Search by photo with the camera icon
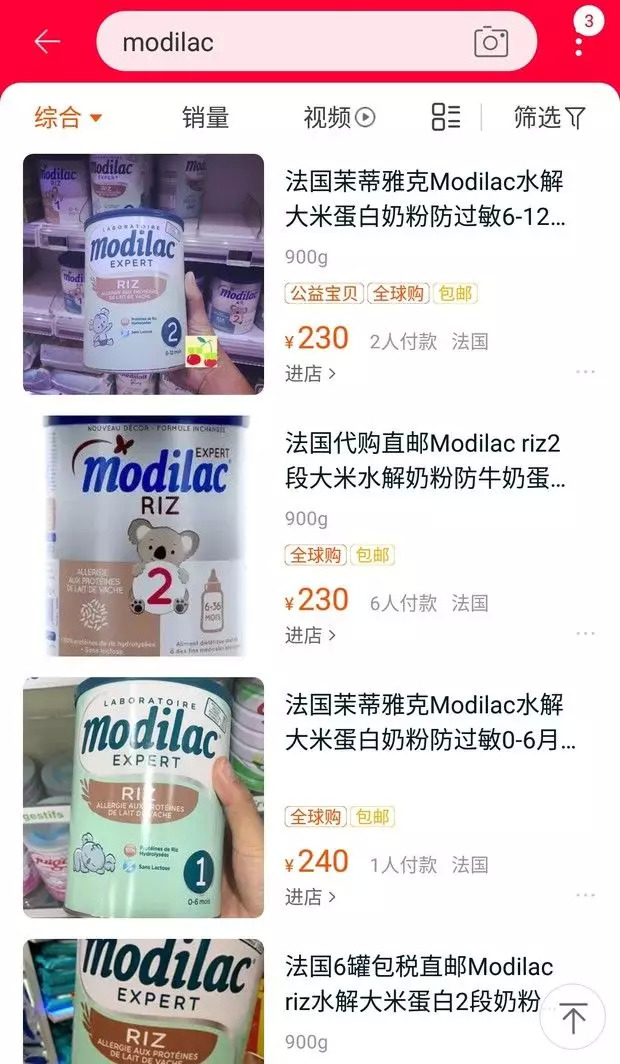620x1064 pixels. (490, 42)
